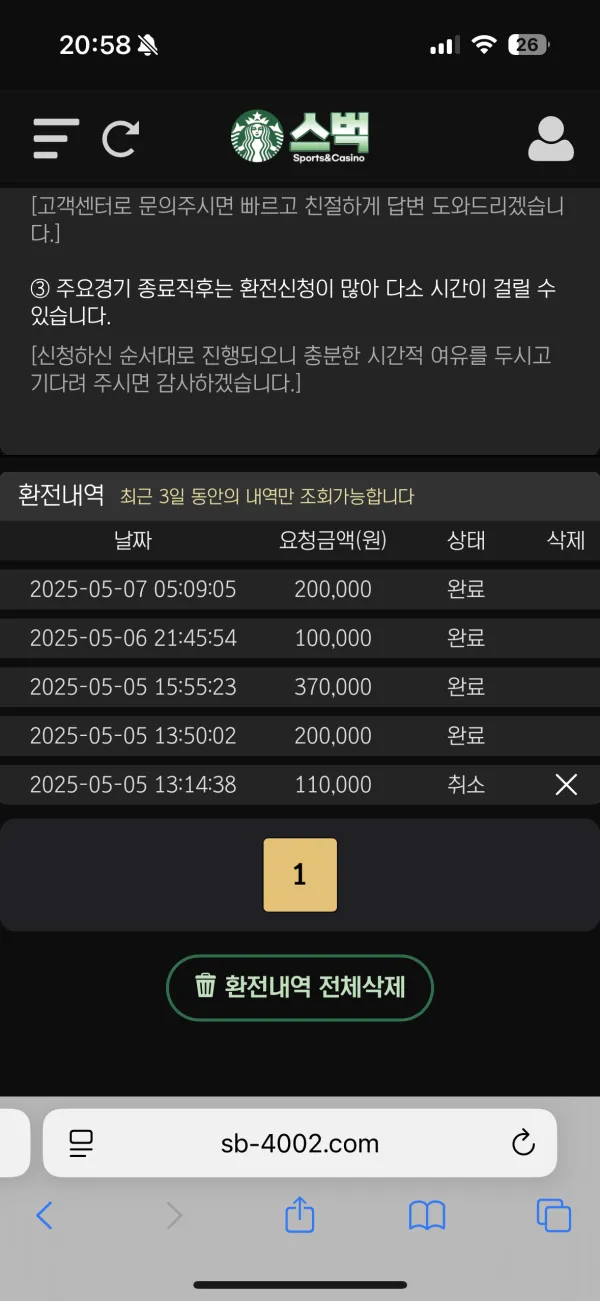Reload the page from the address bar
Viewport: 600px width, 1301px height.
click(x=523, y=1143)
